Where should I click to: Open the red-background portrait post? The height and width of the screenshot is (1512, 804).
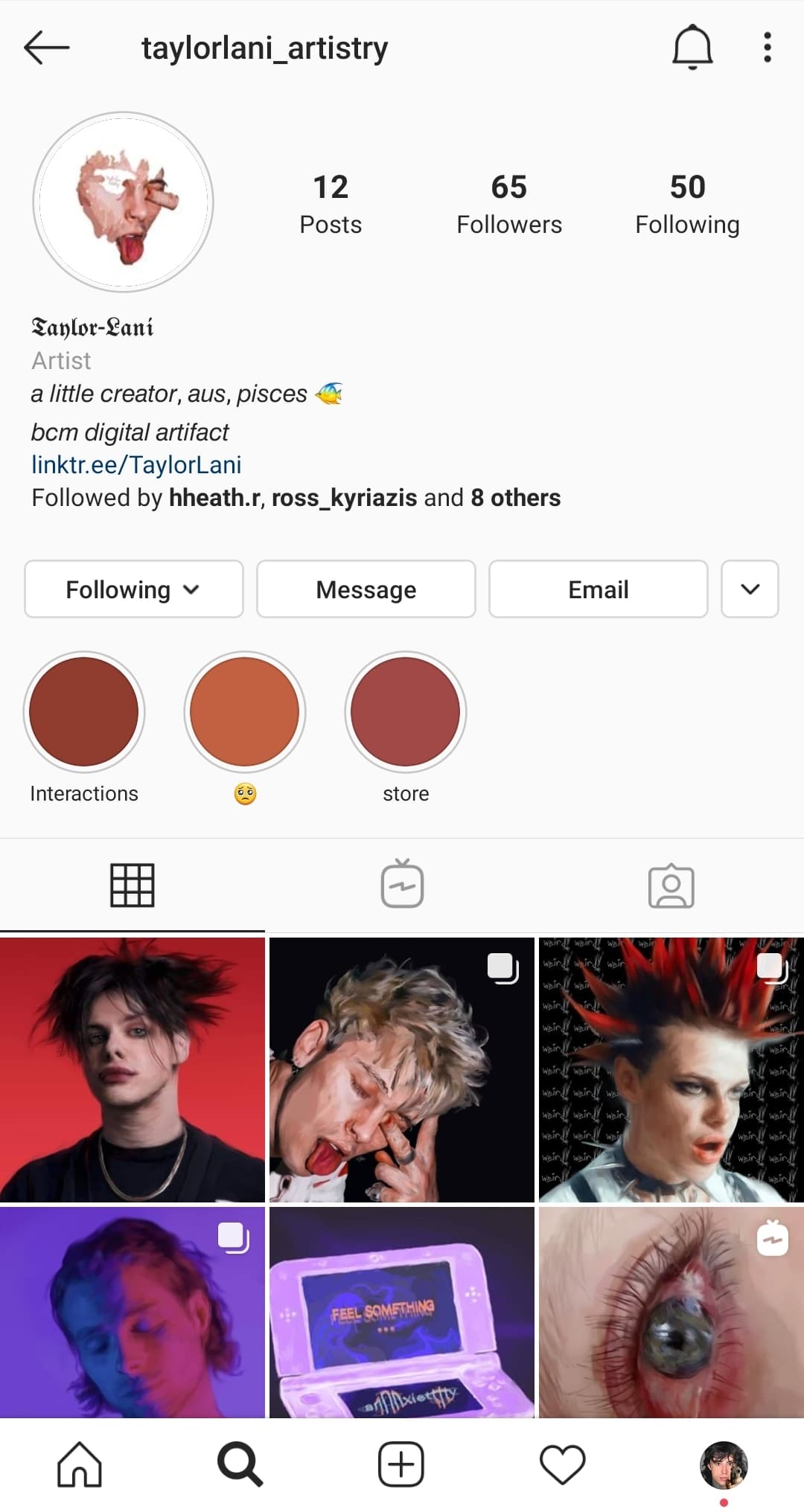point(133,1069)
